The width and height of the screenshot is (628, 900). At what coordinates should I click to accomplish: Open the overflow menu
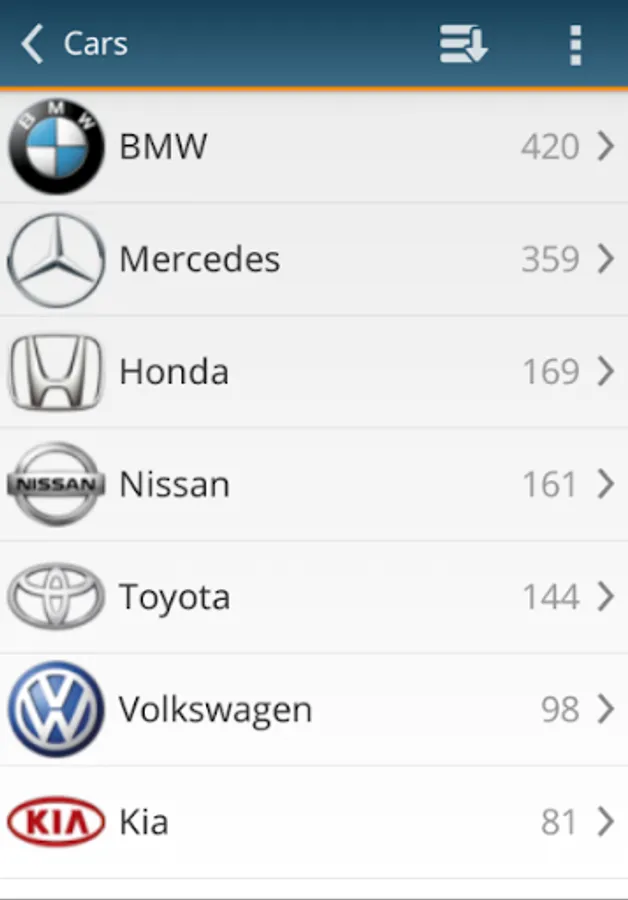576,44
